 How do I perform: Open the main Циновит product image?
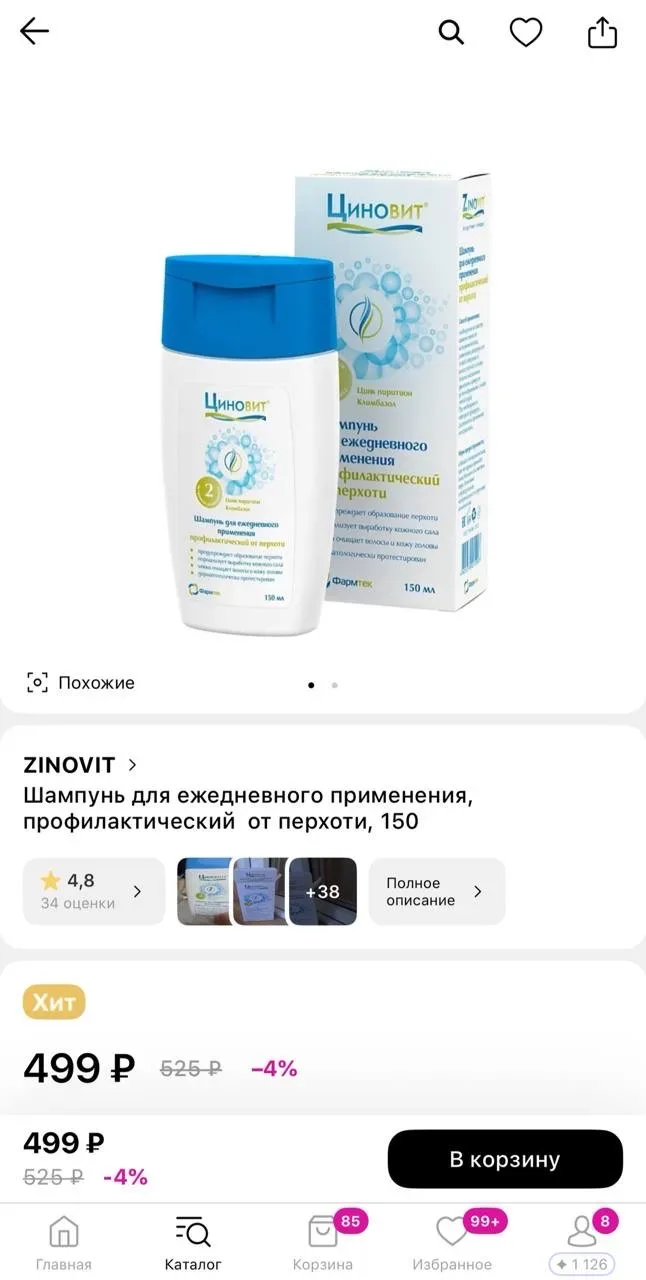click(x=325, y=400)
